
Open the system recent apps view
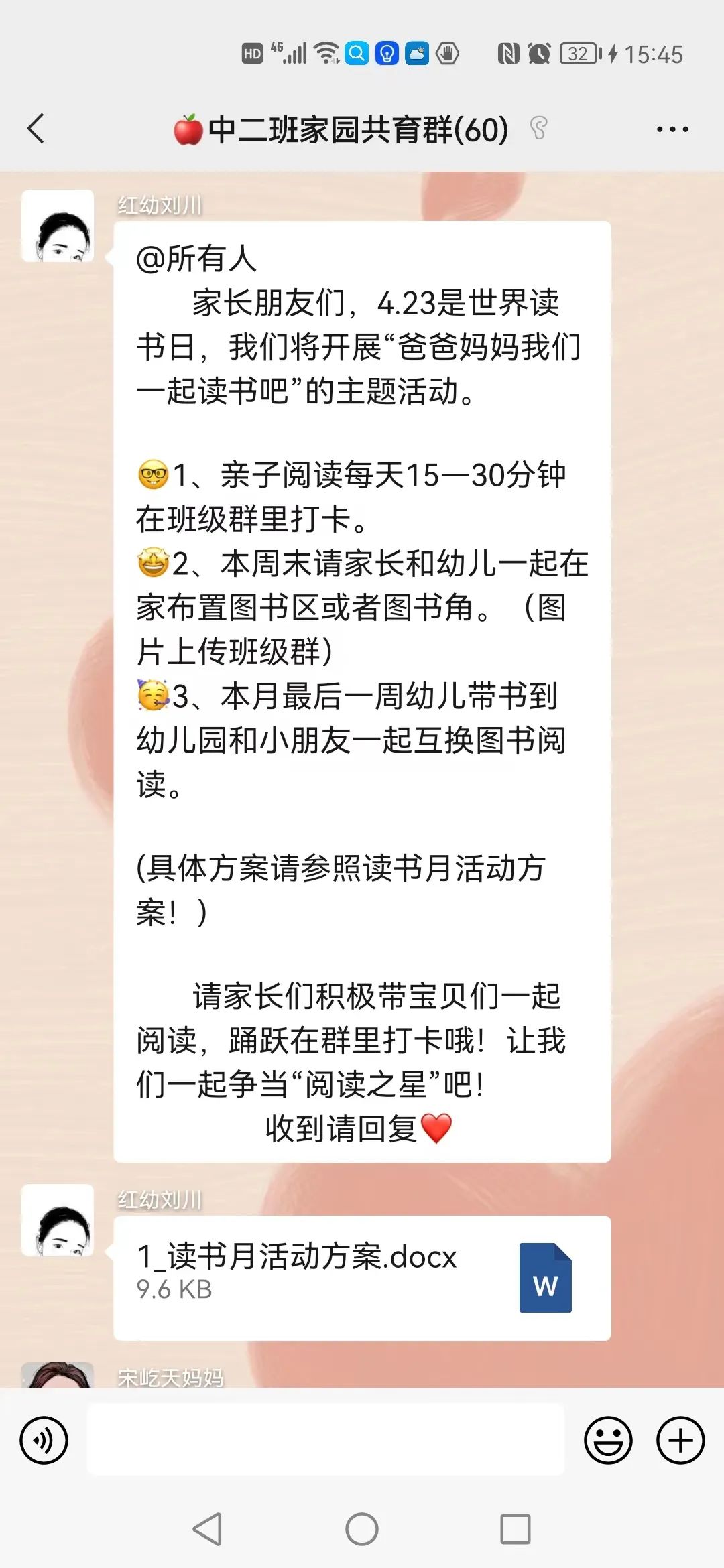516,1530
